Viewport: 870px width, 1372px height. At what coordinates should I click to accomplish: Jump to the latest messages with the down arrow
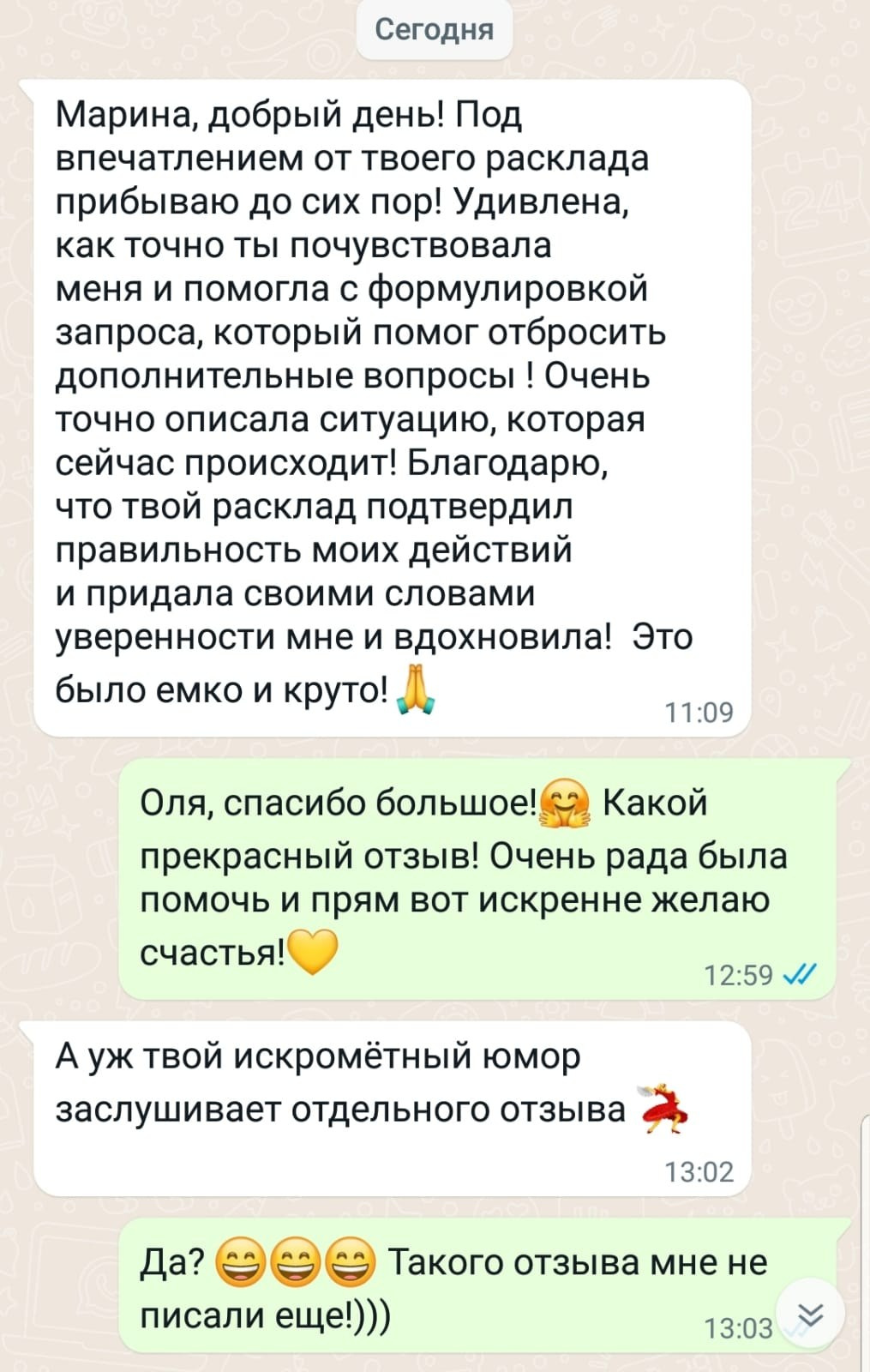click(x=811, y=1313)
